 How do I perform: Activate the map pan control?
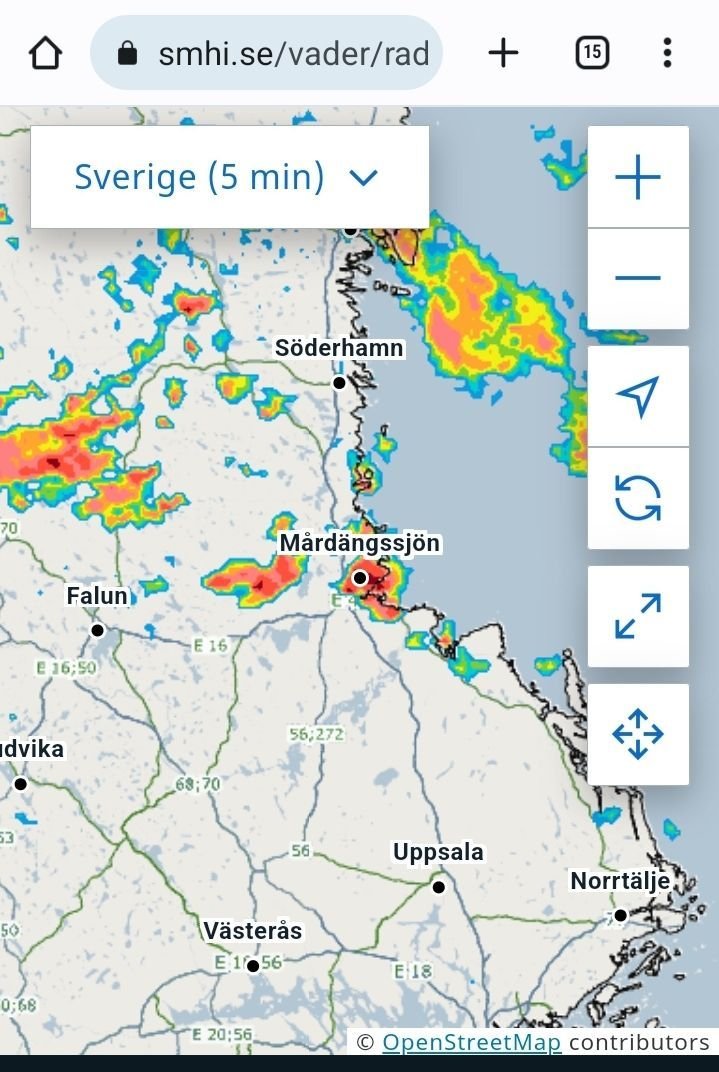click(638, 734)
